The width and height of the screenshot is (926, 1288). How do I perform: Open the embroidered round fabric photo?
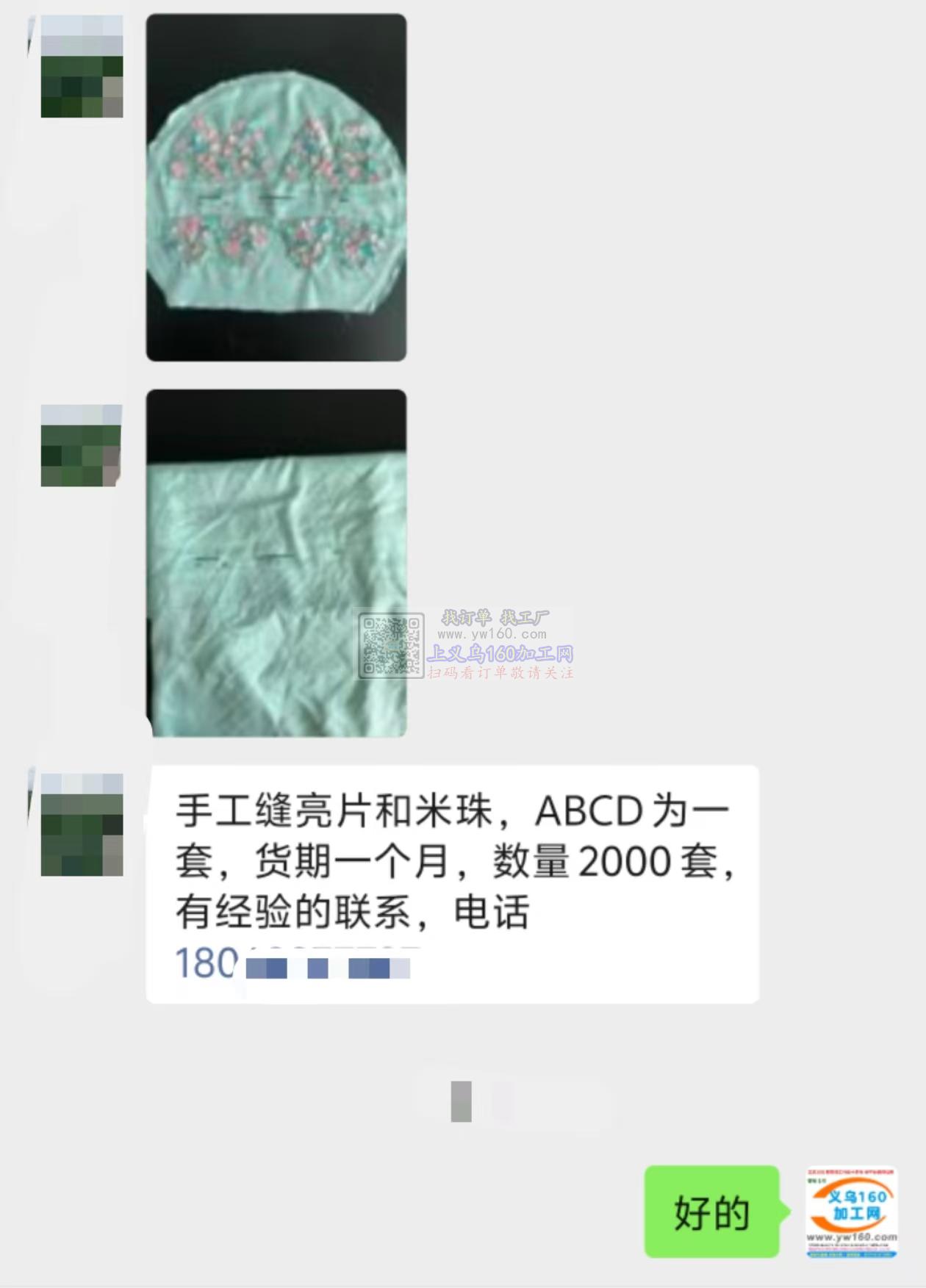click(276, 187)
